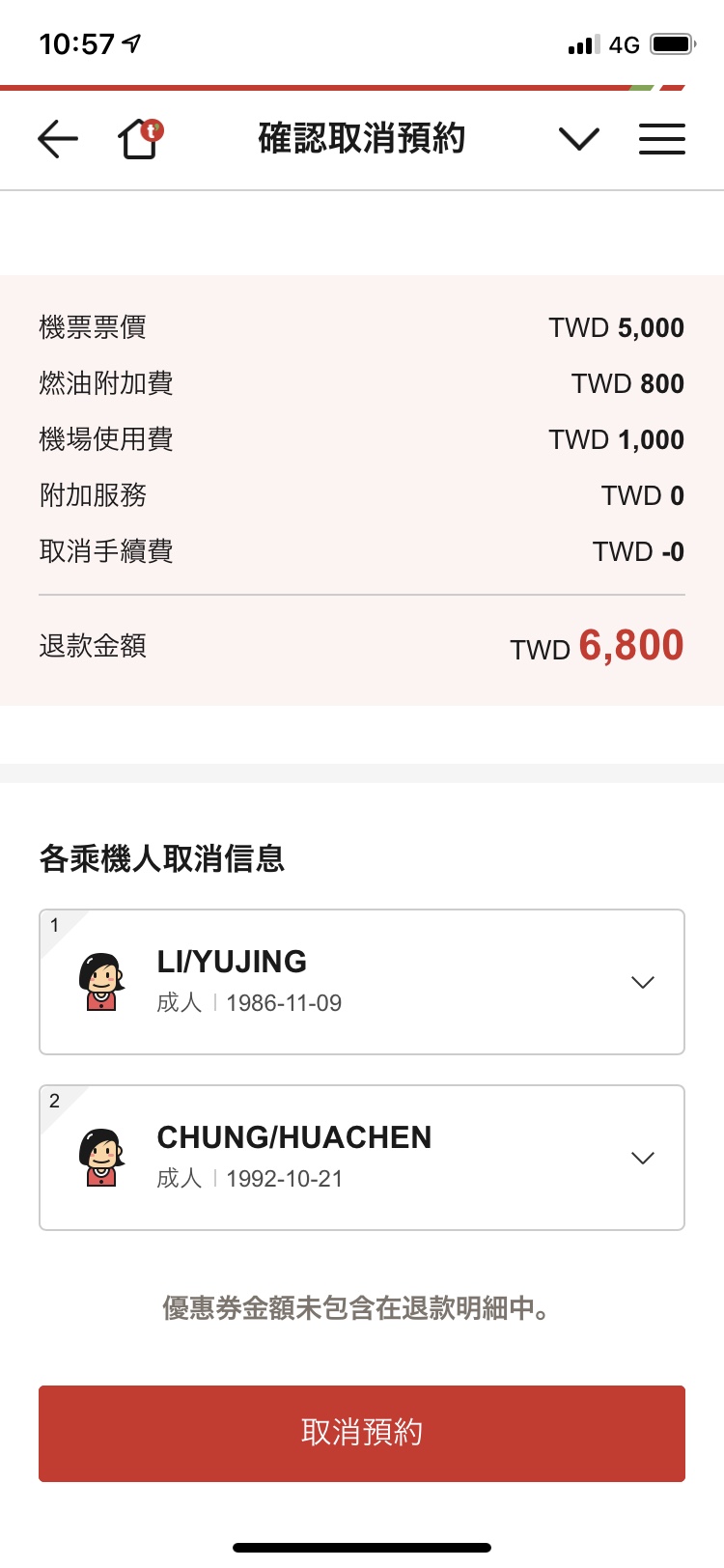Expand passenger LI/YUJING details
The height and width of the screenshot is (1568, 724).
(x=642, y=982)
